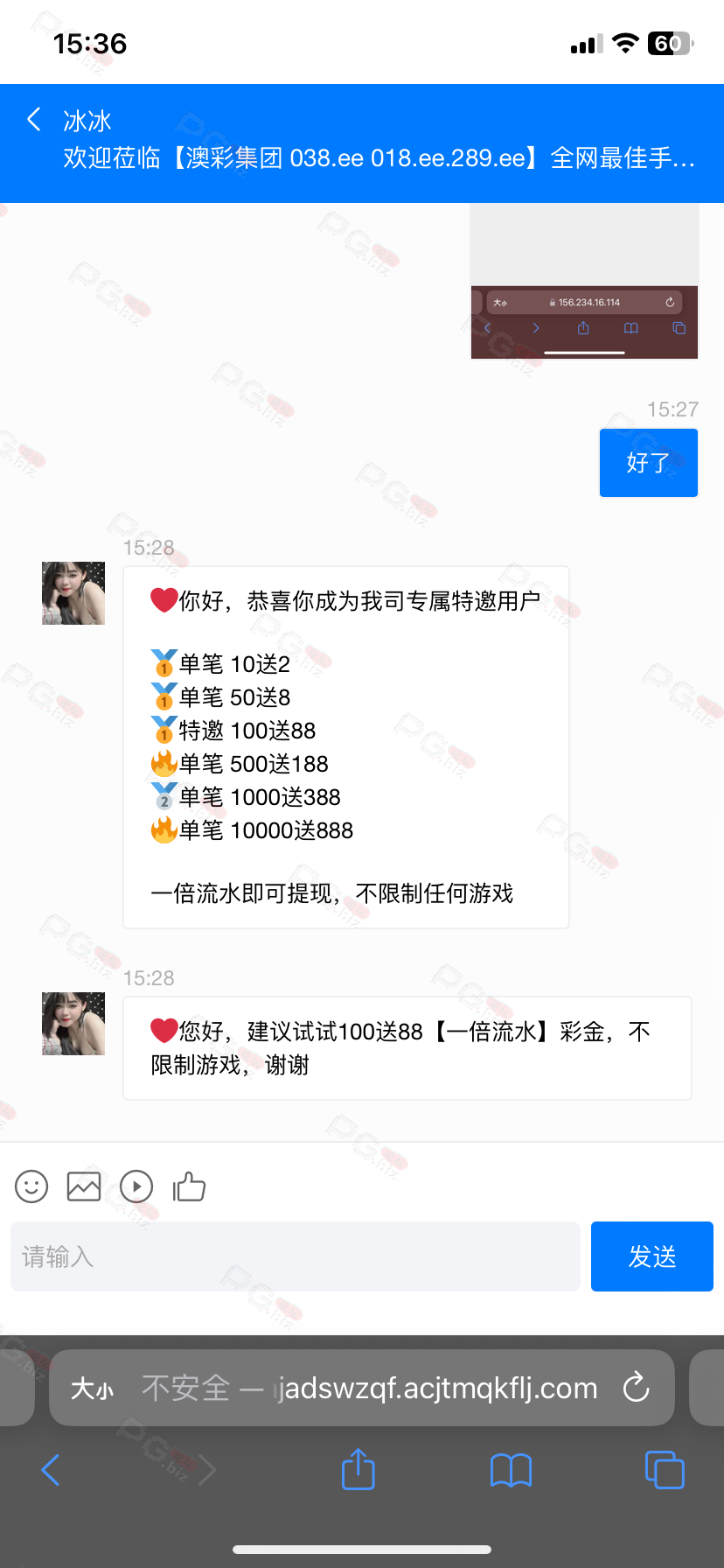Open Safari bookmarks
This screenshot has width=724, height=1568.
[x=512, y=1470]
